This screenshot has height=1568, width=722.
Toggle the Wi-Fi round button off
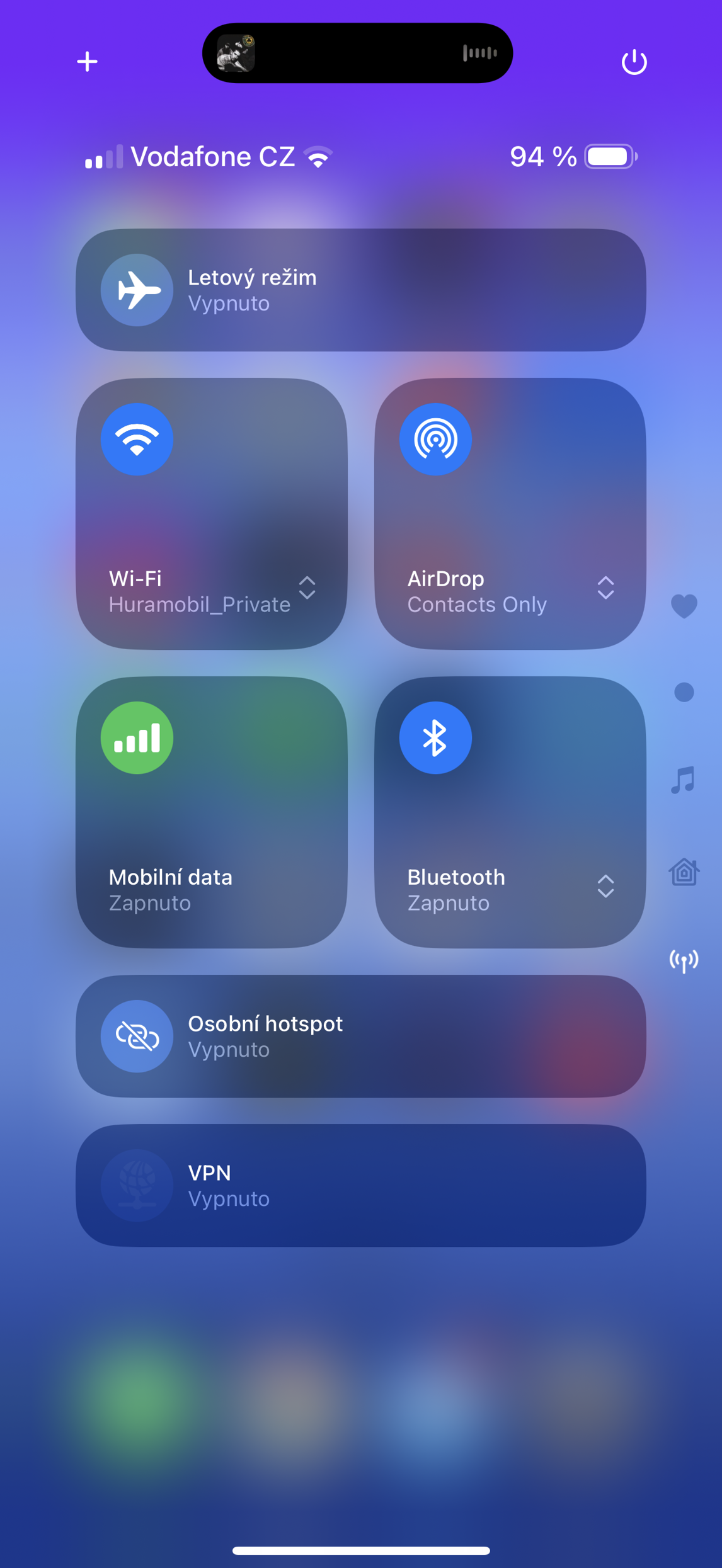tap(137, 440)
